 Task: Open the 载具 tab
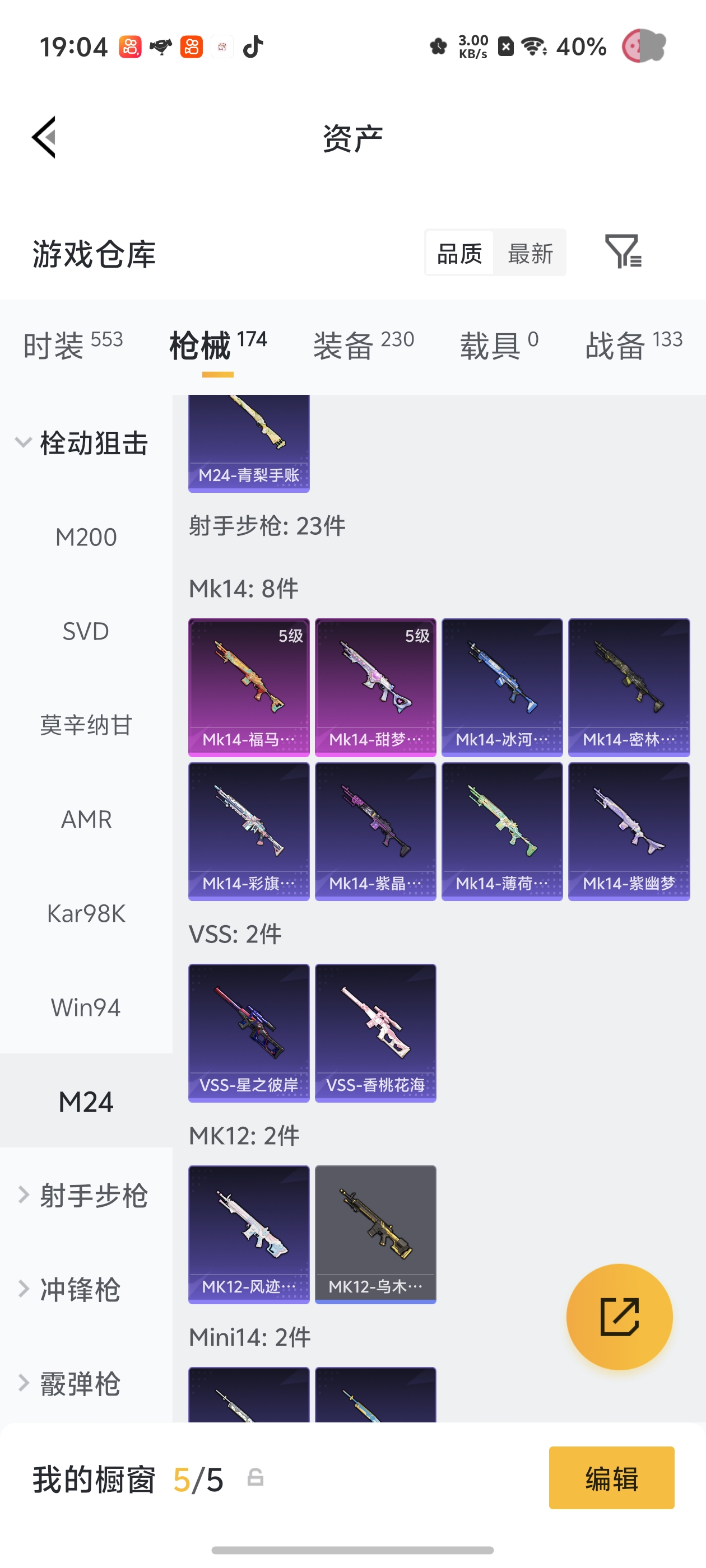(x=499, y=346)
